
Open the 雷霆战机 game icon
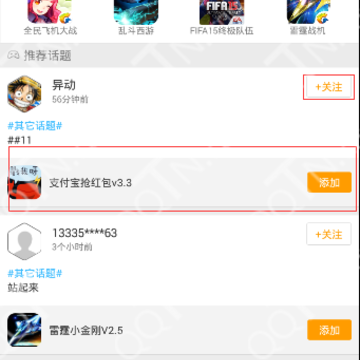[308, 12]
